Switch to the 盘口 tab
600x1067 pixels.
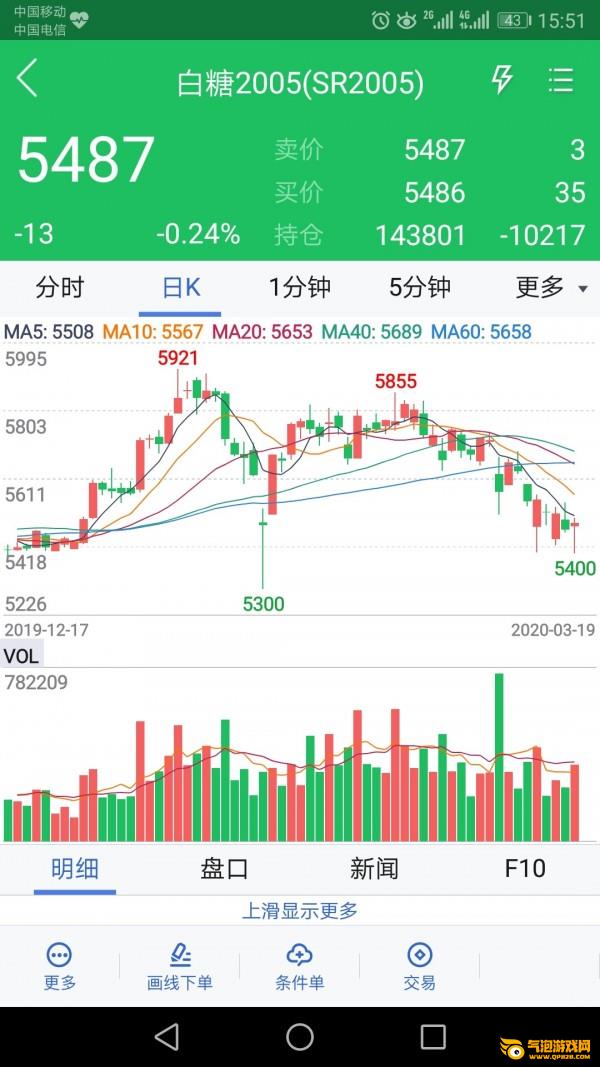click(224, 868)
